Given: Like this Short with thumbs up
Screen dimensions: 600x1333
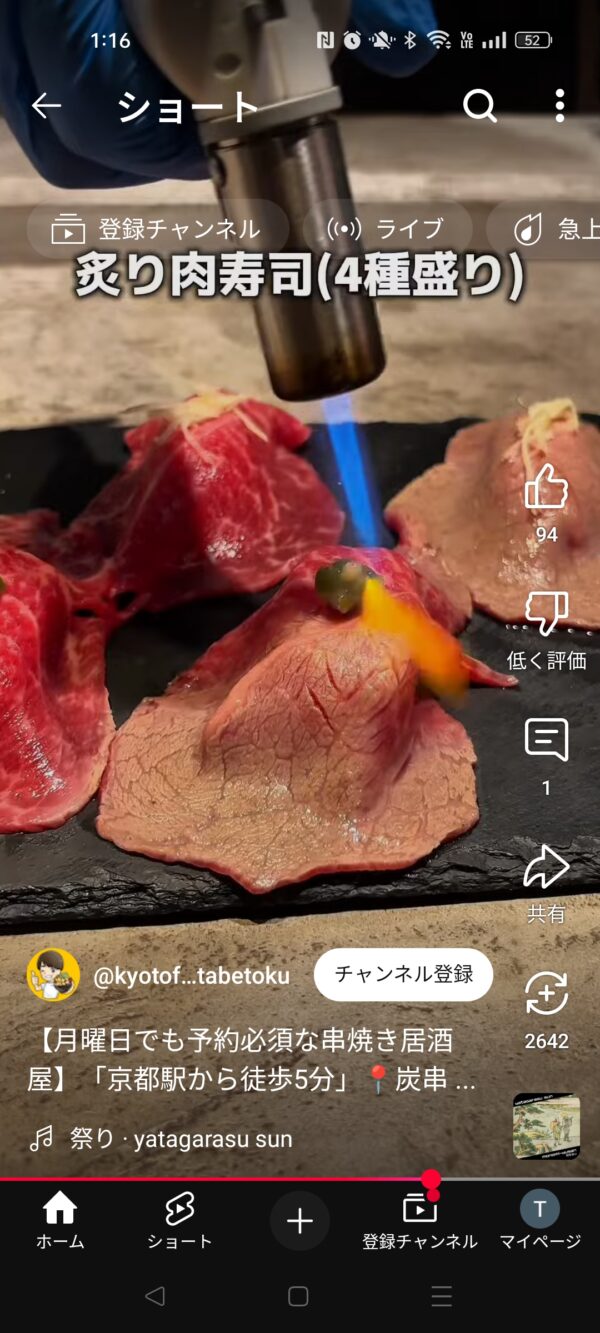Looking at the screenshot, I should point(546,487).
